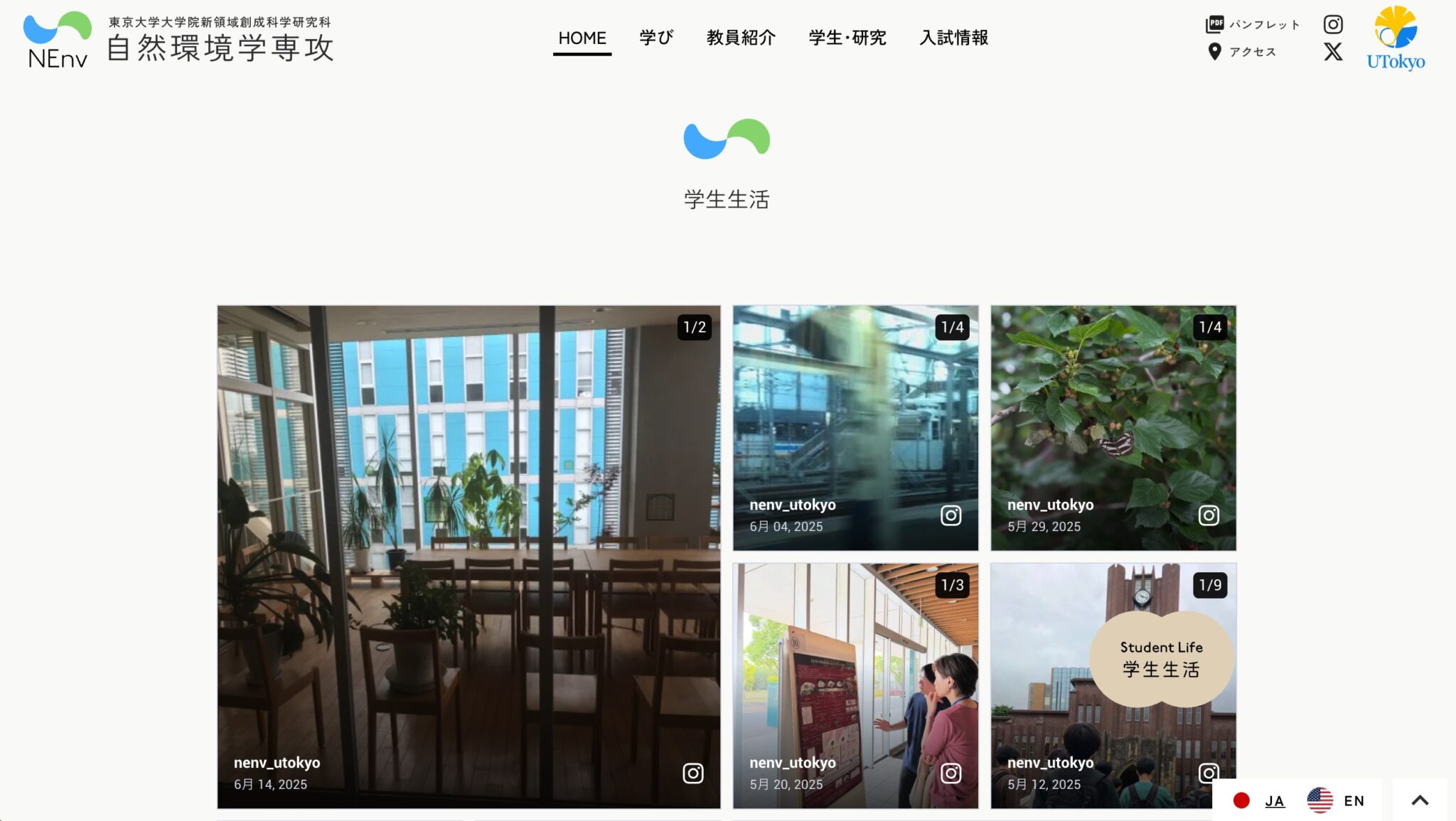Open the アクセス link

(x=1243, y=52)
